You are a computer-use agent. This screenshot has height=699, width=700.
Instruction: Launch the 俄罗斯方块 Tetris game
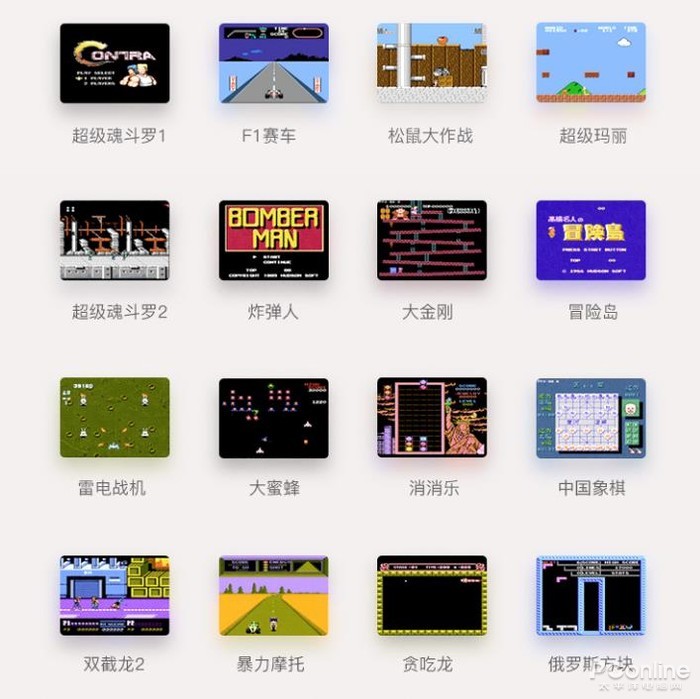[590, 595]
